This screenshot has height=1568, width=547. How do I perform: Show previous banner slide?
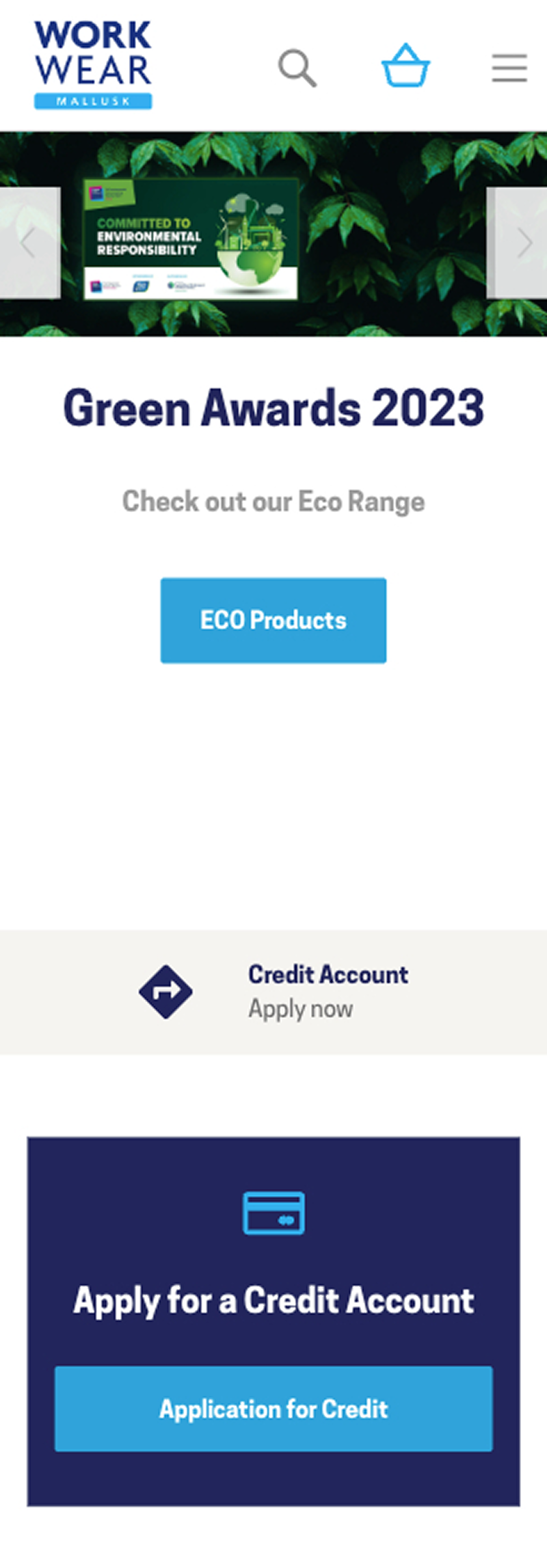coord(29,243)
